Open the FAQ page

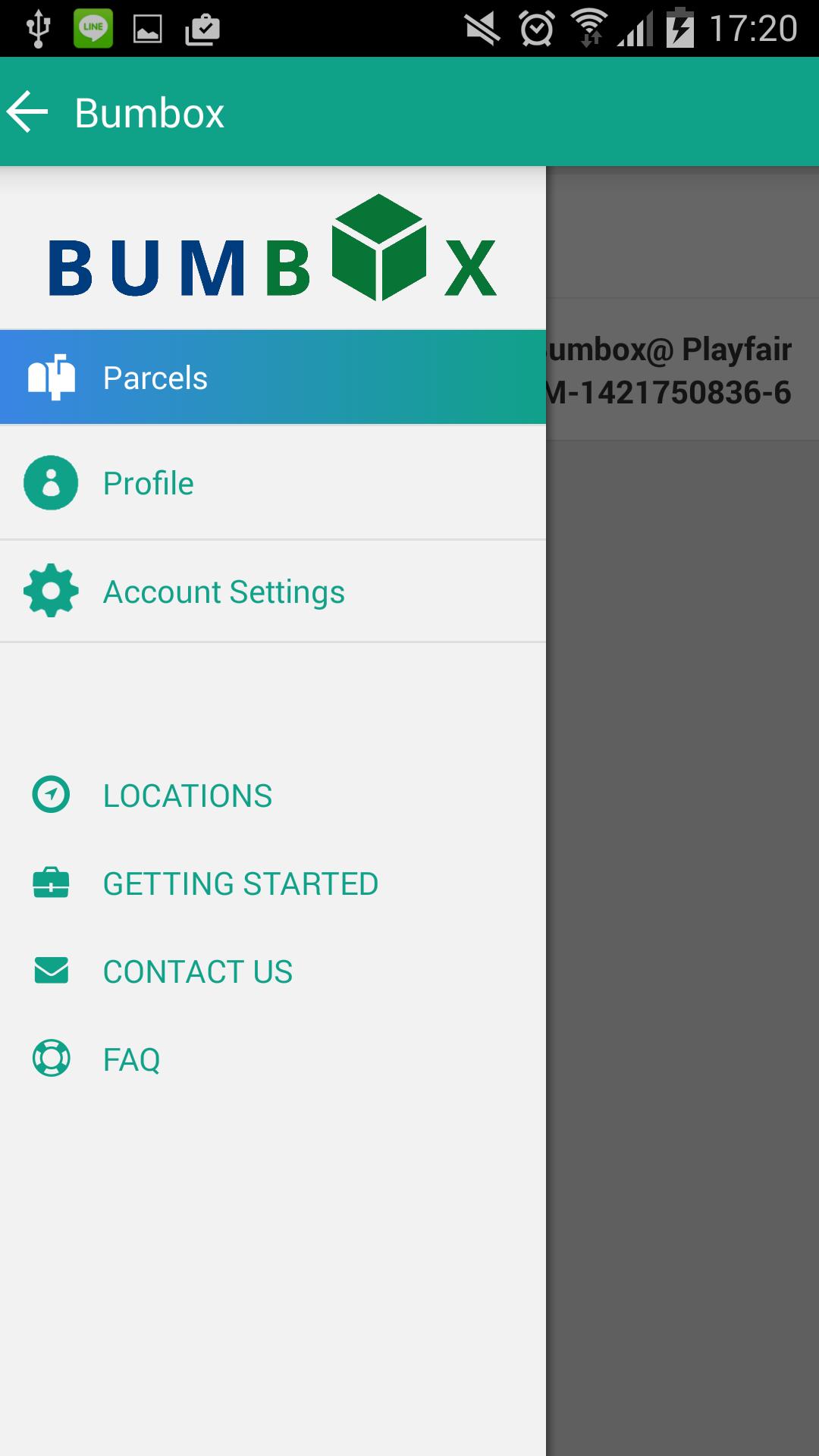tap(131, 1059)
